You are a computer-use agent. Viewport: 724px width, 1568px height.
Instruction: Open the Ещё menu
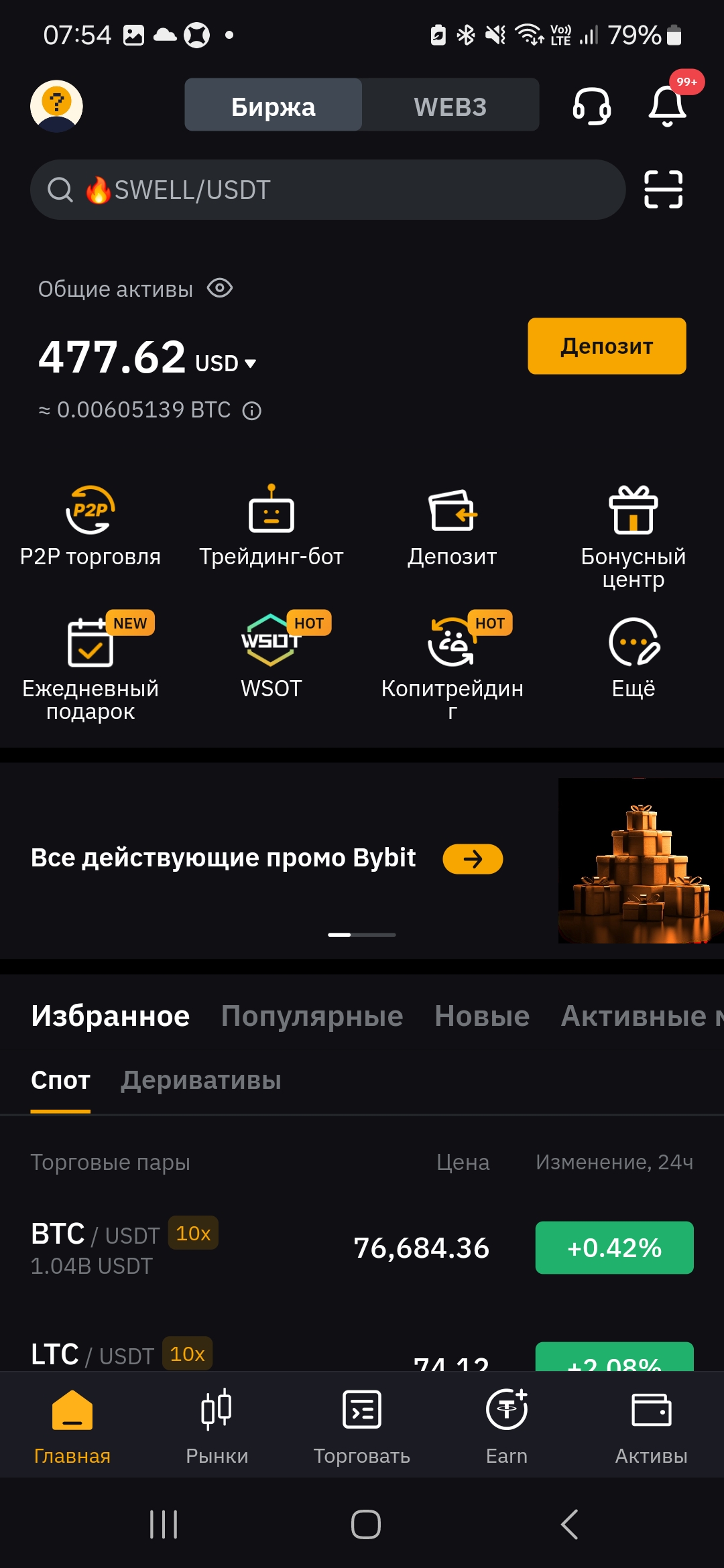633,657
